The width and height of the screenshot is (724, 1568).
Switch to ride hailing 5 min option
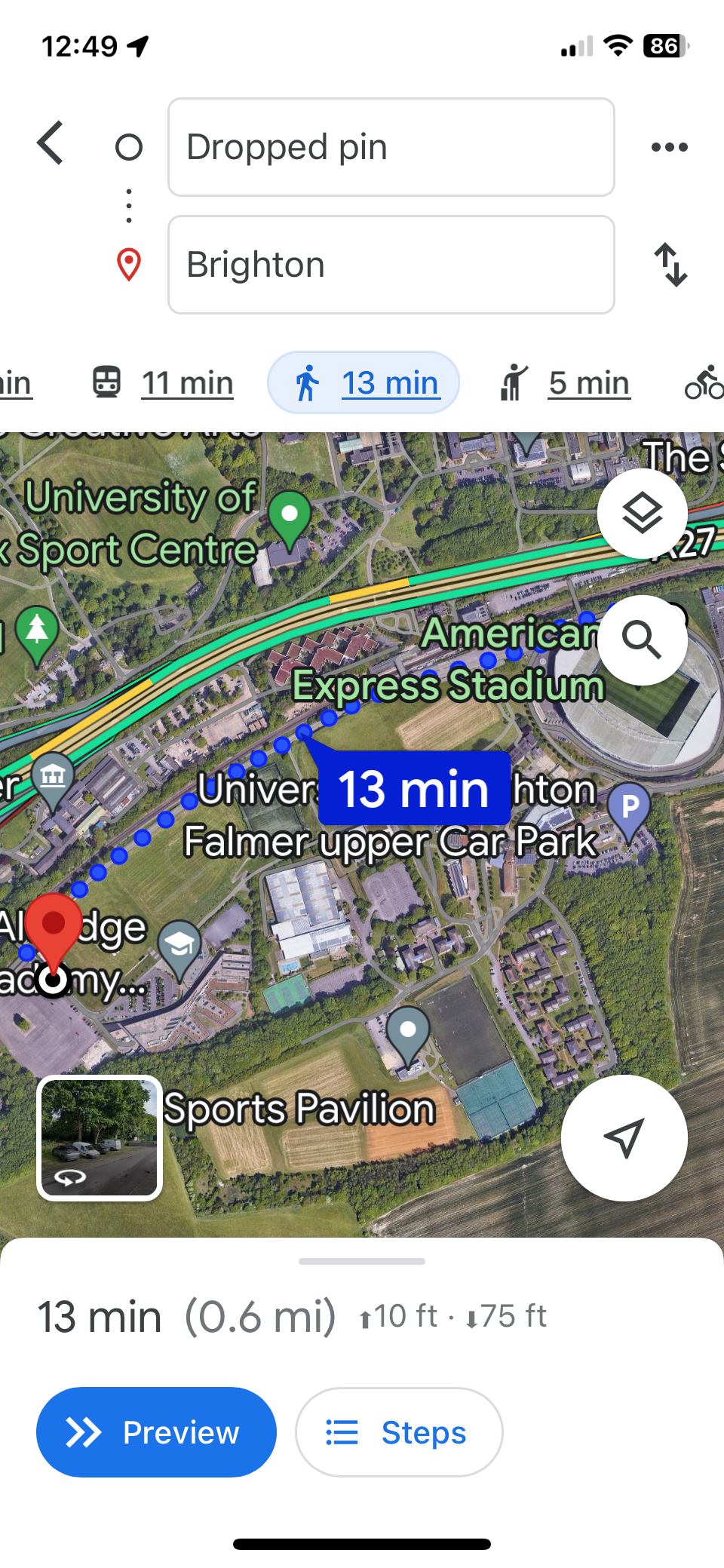564,382
